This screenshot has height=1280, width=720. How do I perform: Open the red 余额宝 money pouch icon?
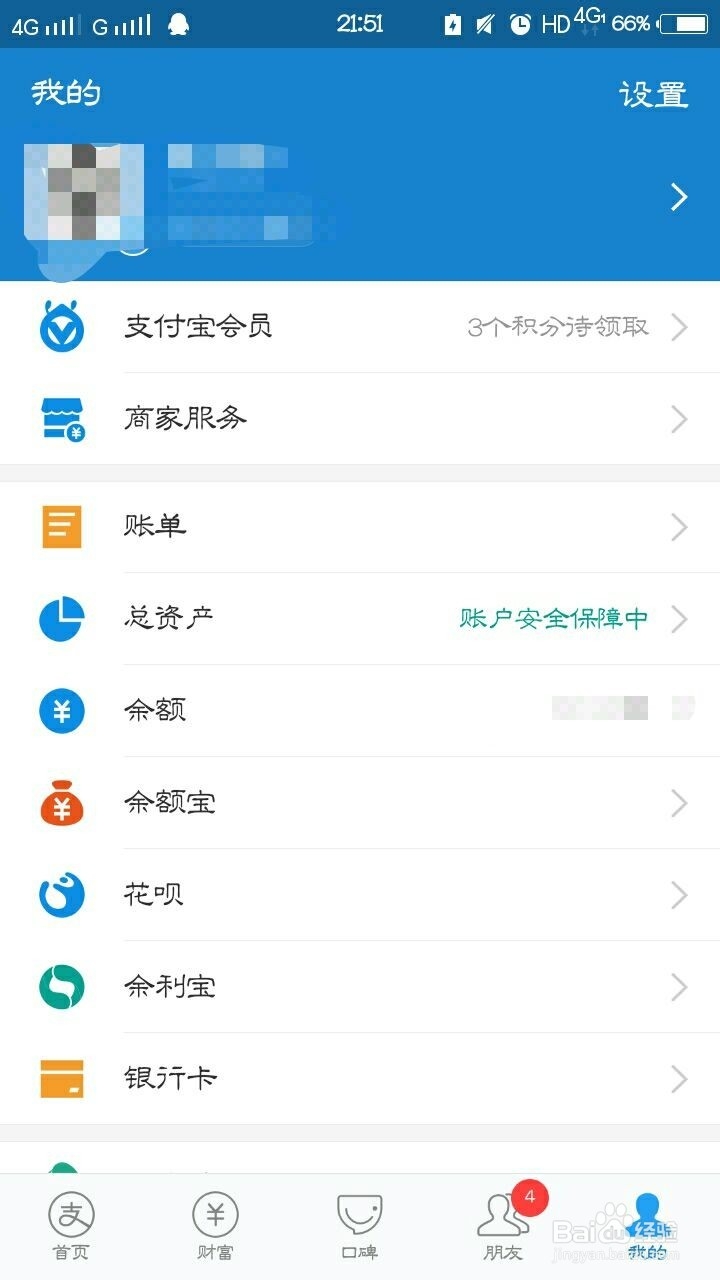[62, 802]
